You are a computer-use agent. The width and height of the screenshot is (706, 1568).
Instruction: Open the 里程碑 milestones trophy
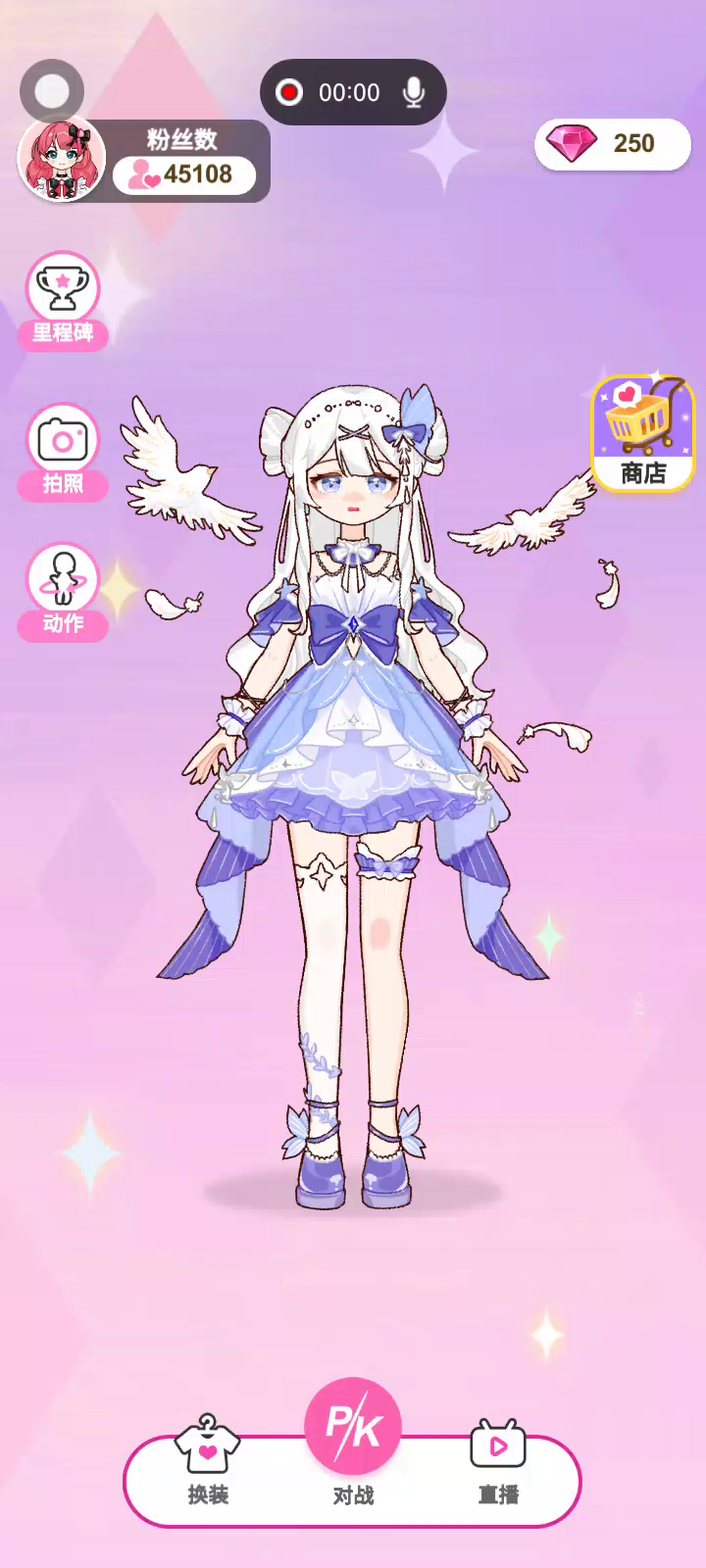point(63,298)
